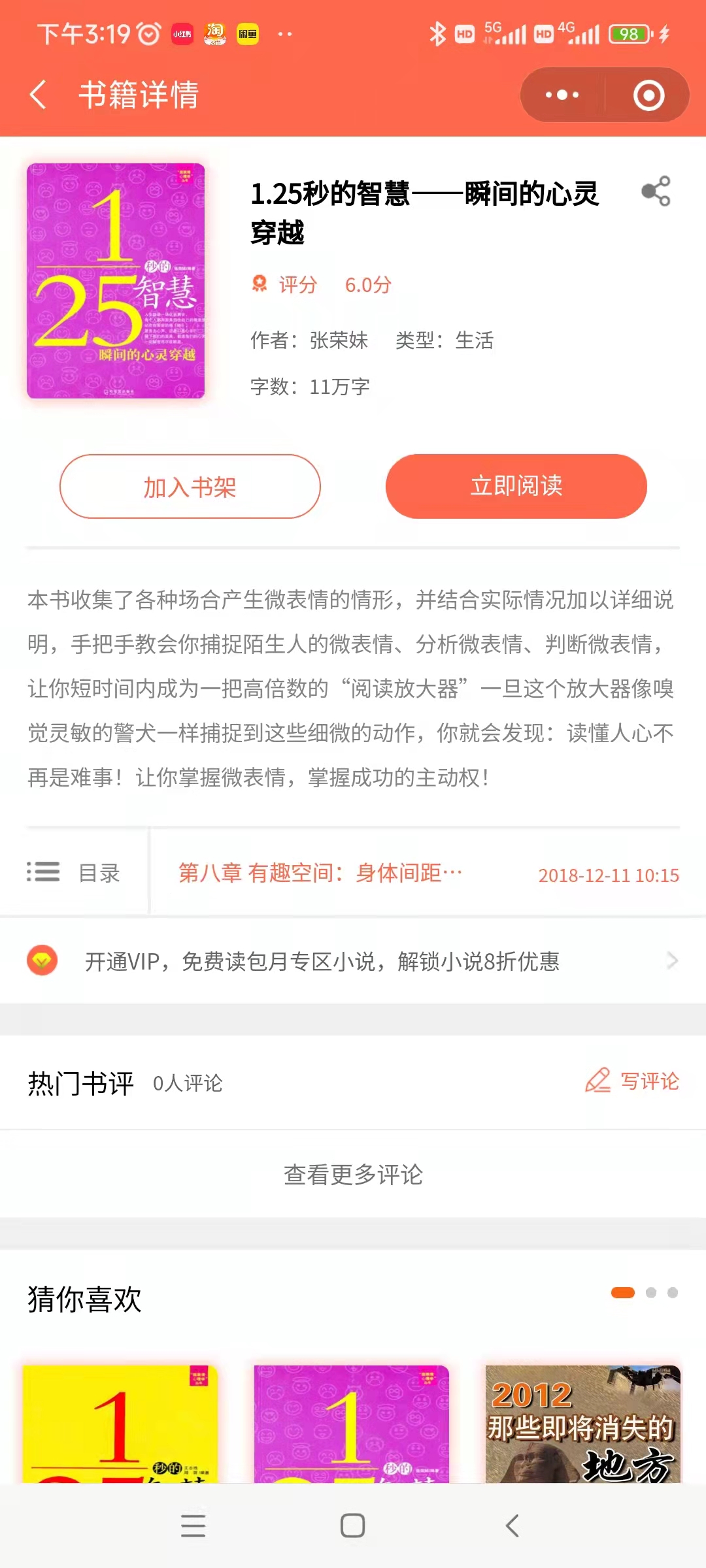Open the 开通VIP promotion row
The height and width of the screenshot is (1568, 706).
[353, 962]
